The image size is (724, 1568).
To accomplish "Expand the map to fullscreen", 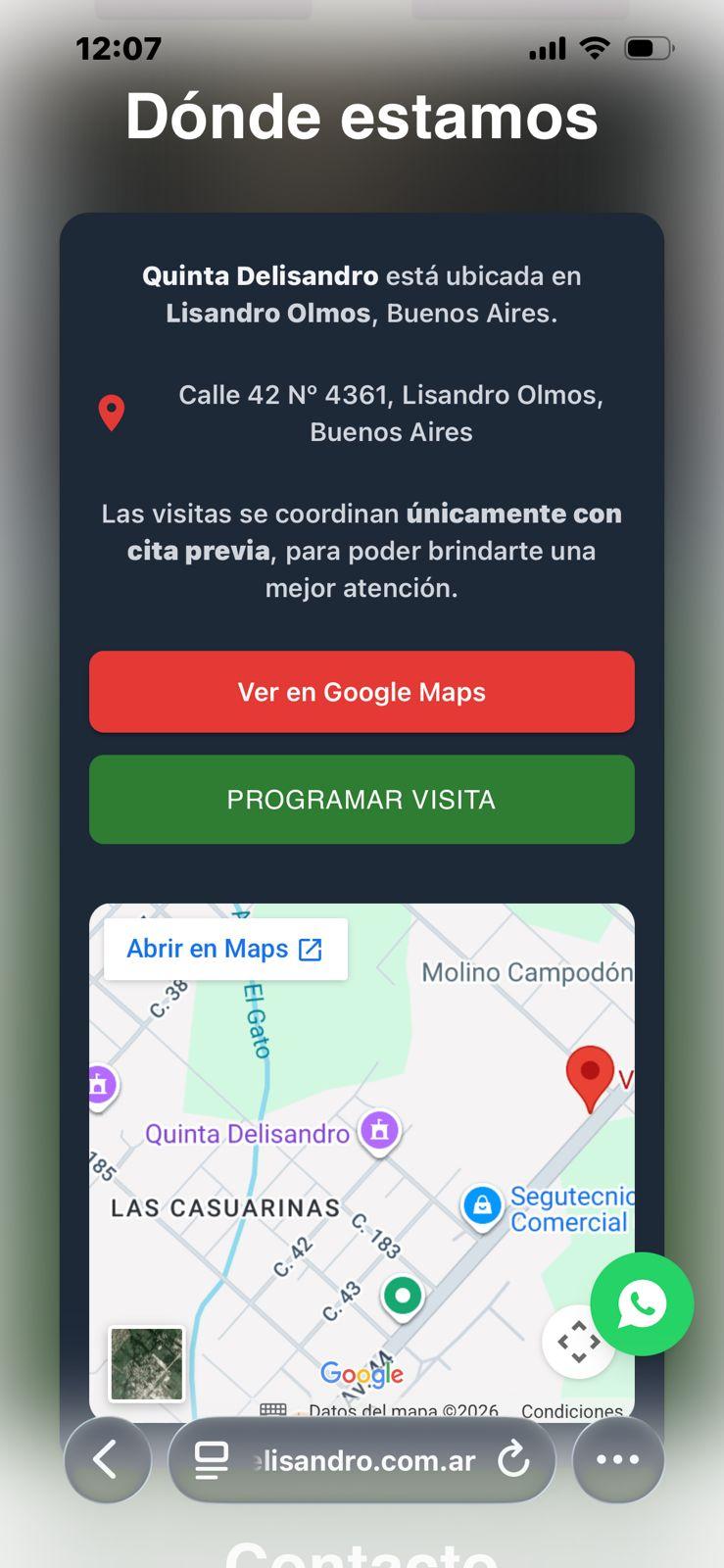I will (579, 1343).
